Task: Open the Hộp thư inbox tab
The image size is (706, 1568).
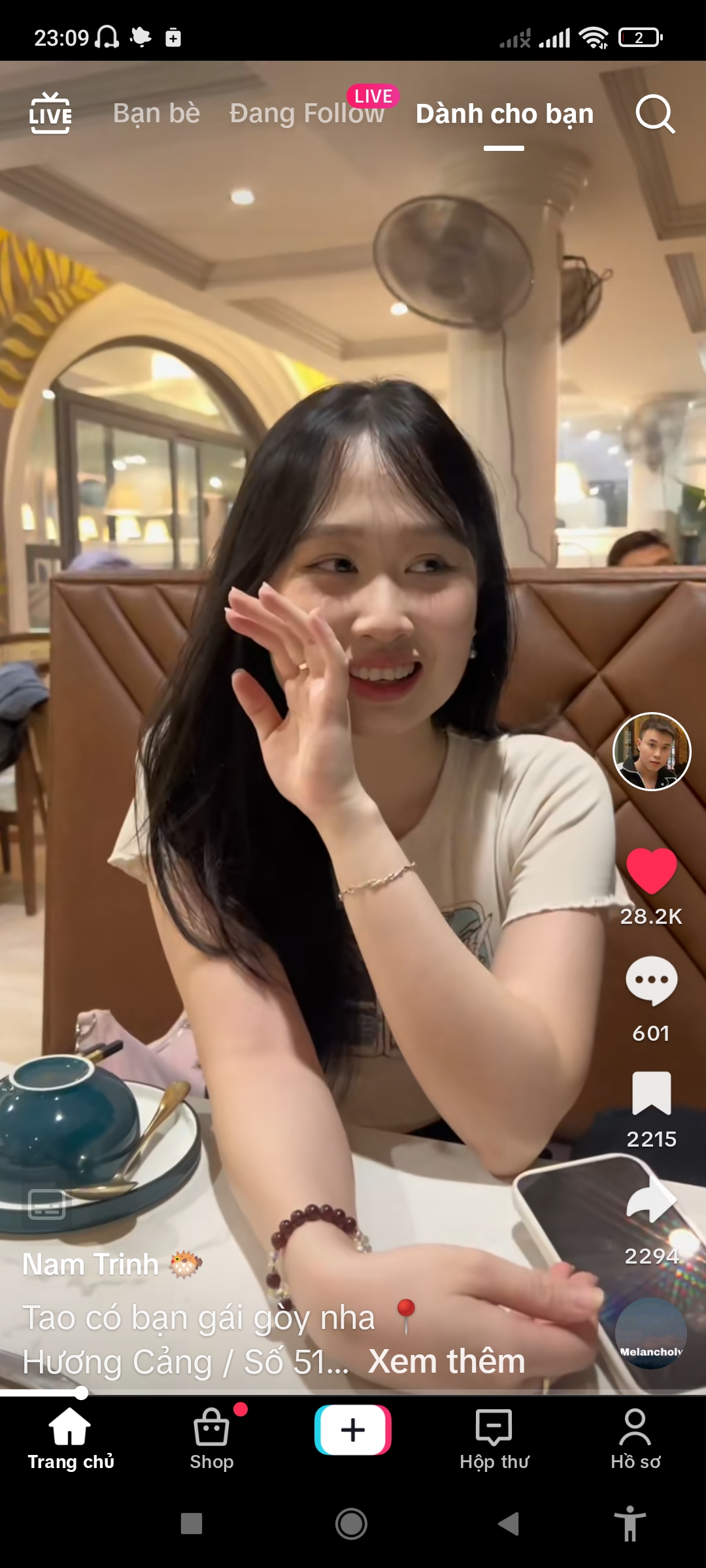Action: (494, 1439)
